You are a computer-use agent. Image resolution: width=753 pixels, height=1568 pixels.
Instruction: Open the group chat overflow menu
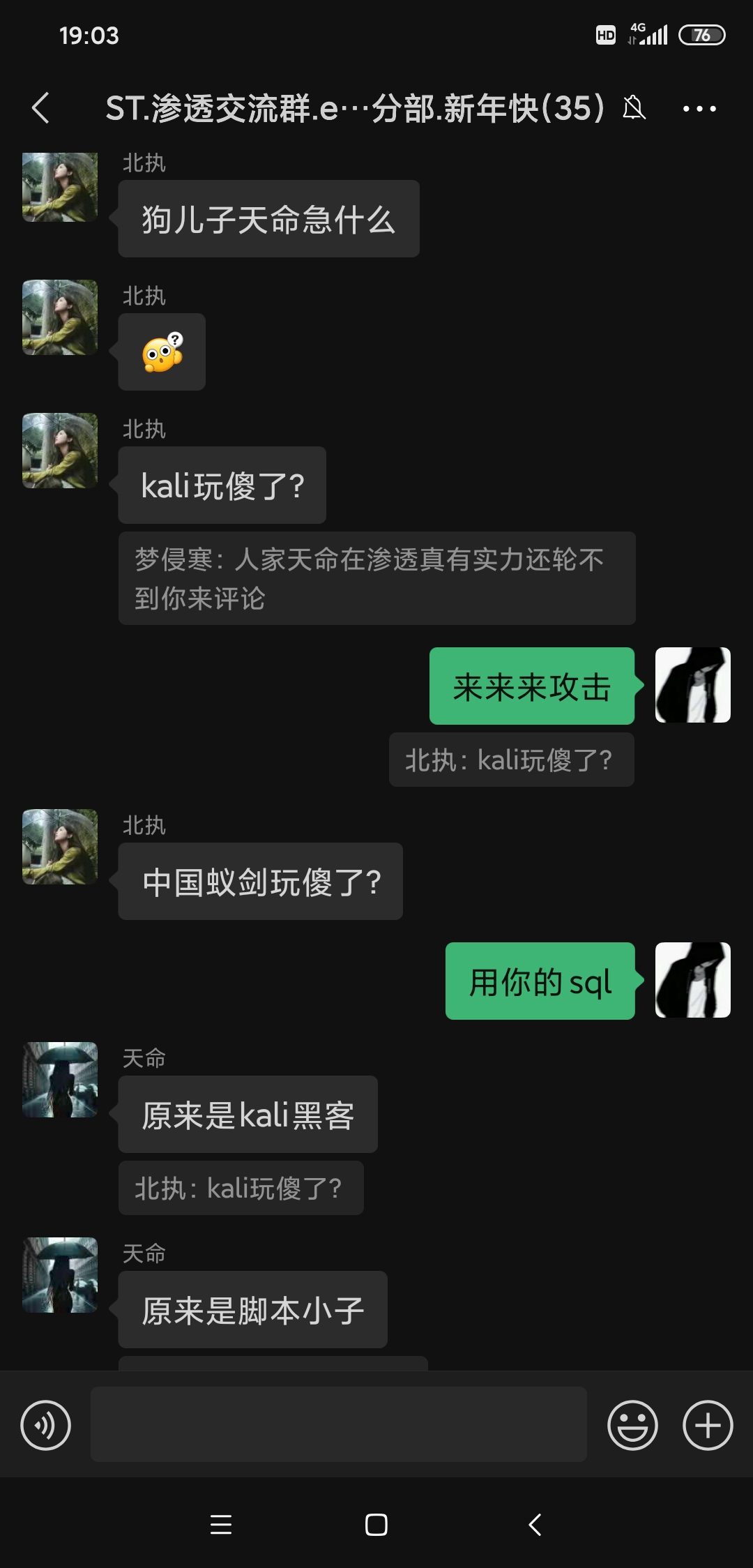[x=699, y=108]
